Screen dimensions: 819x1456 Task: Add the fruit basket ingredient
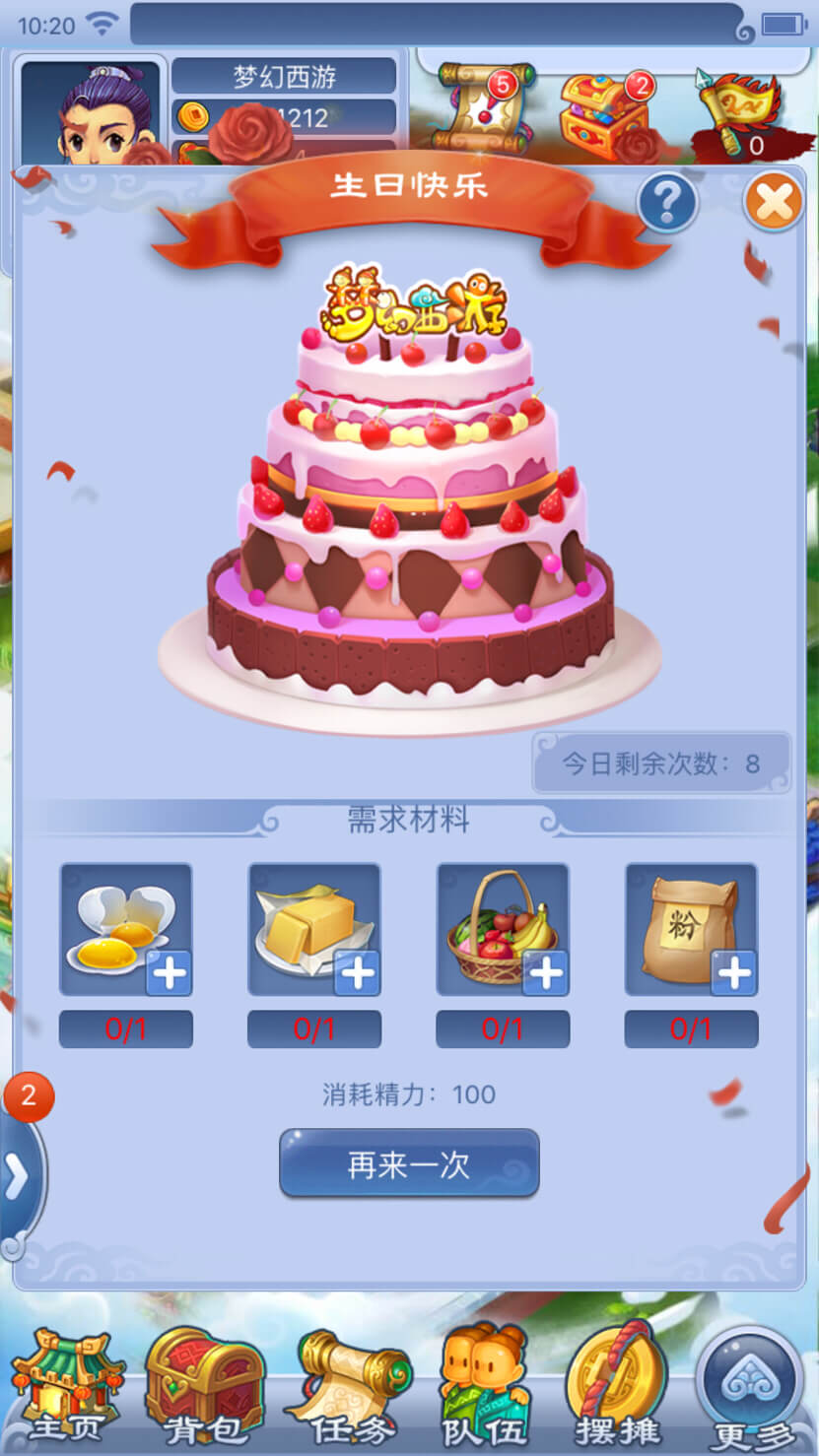pos(503,929)
